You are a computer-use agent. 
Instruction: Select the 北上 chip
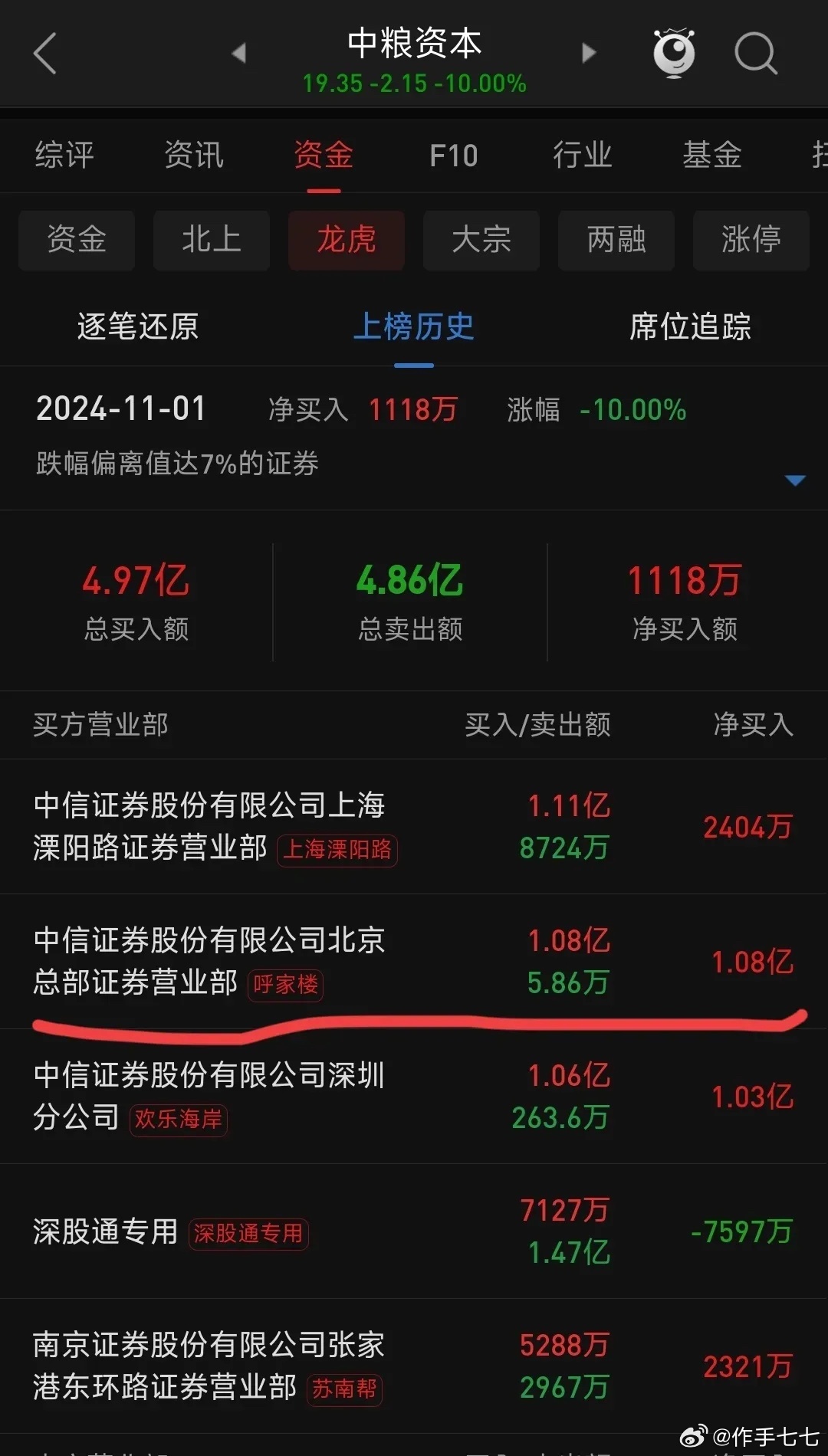[212, 240]
